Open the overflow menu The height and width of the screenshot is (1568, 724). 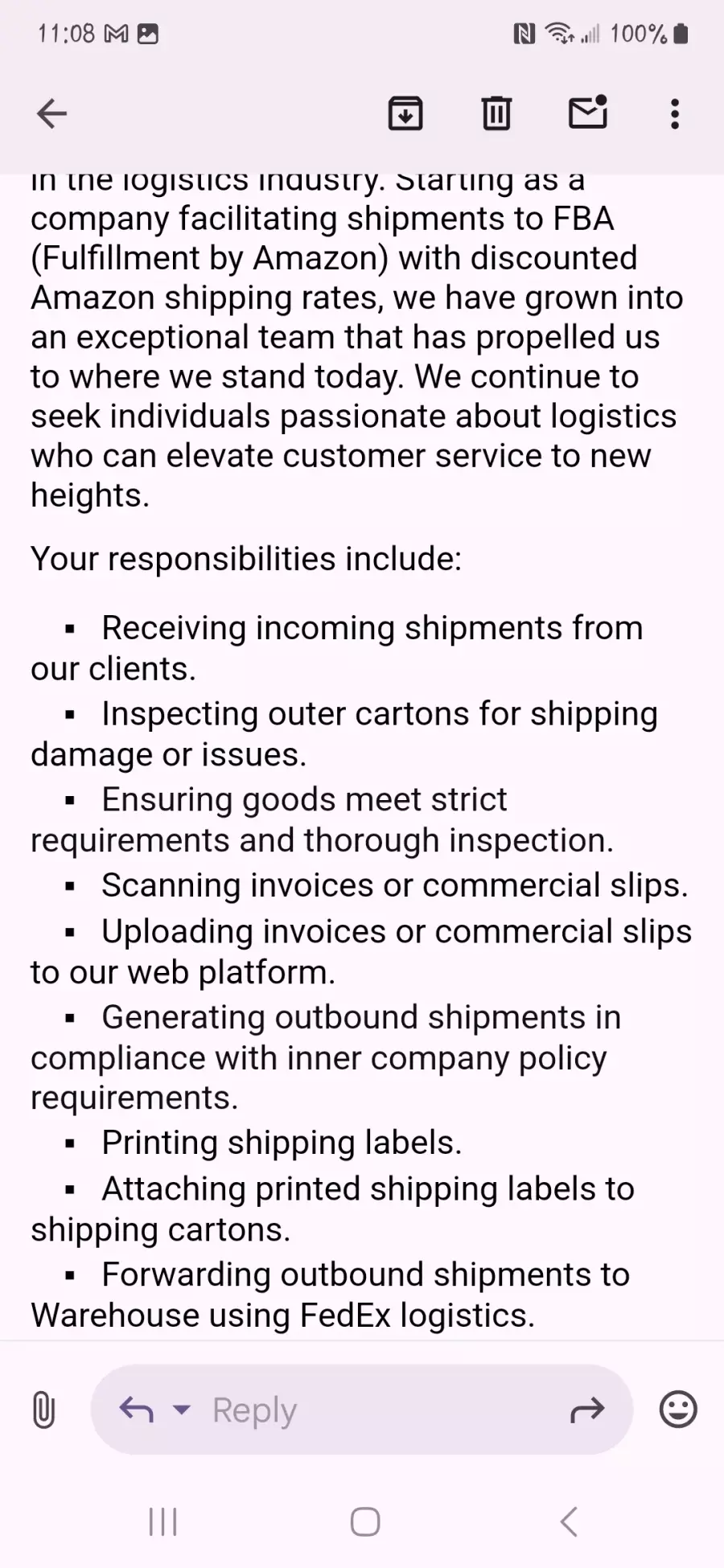point(675,113)
